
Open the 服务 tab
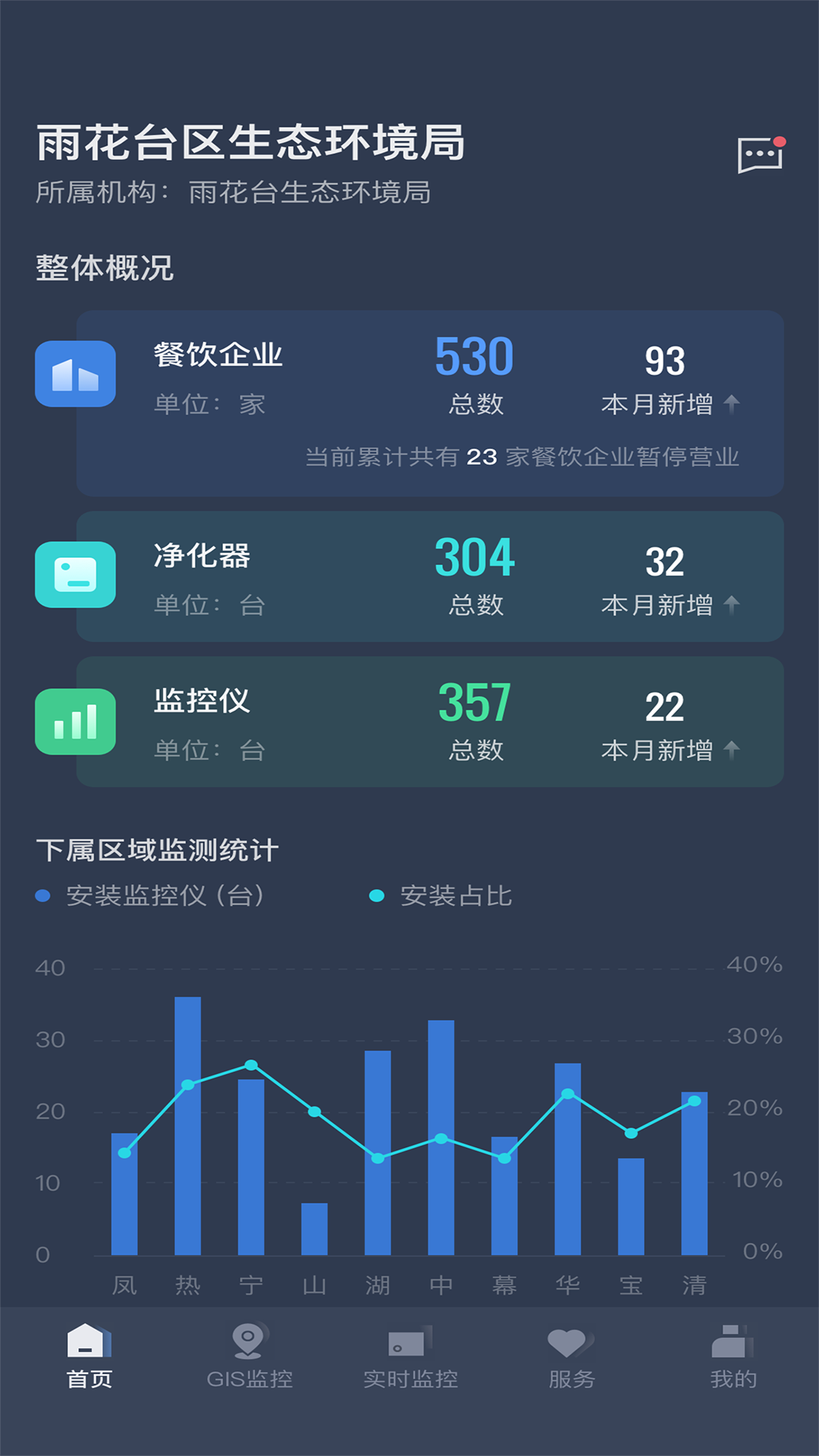coord(571,1357)
